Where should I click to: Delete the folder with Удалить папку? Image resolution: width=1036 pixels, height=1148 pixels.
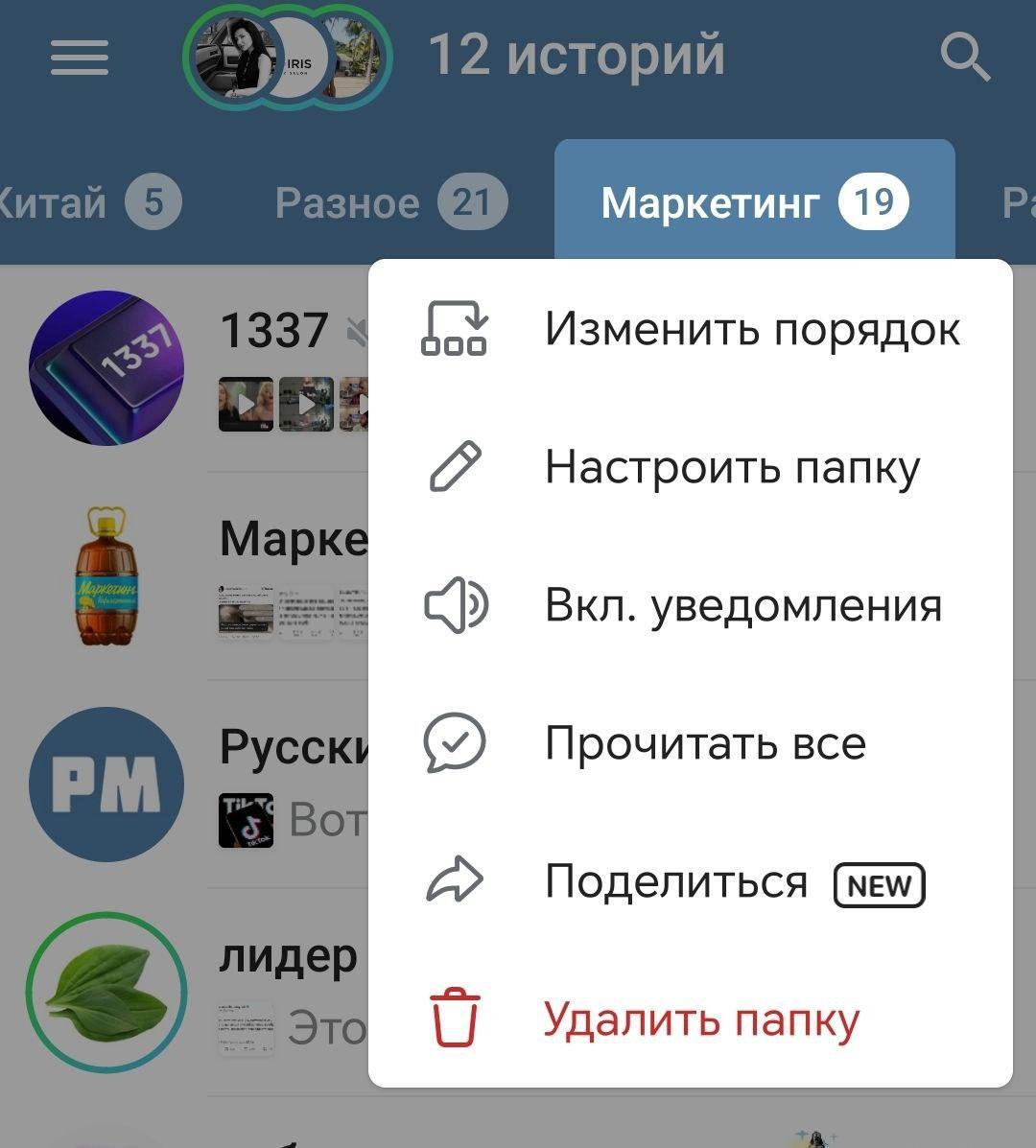pos(691,1019)
